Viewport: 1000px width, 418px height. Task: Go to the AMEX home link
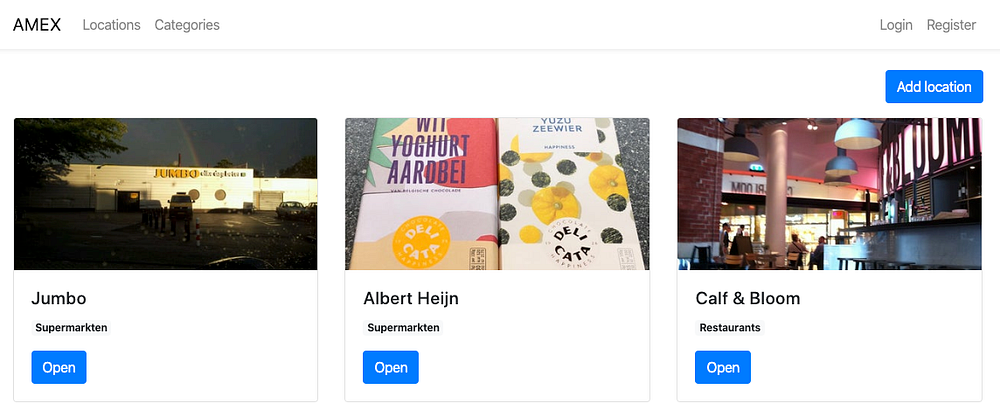tap(37, 25)
